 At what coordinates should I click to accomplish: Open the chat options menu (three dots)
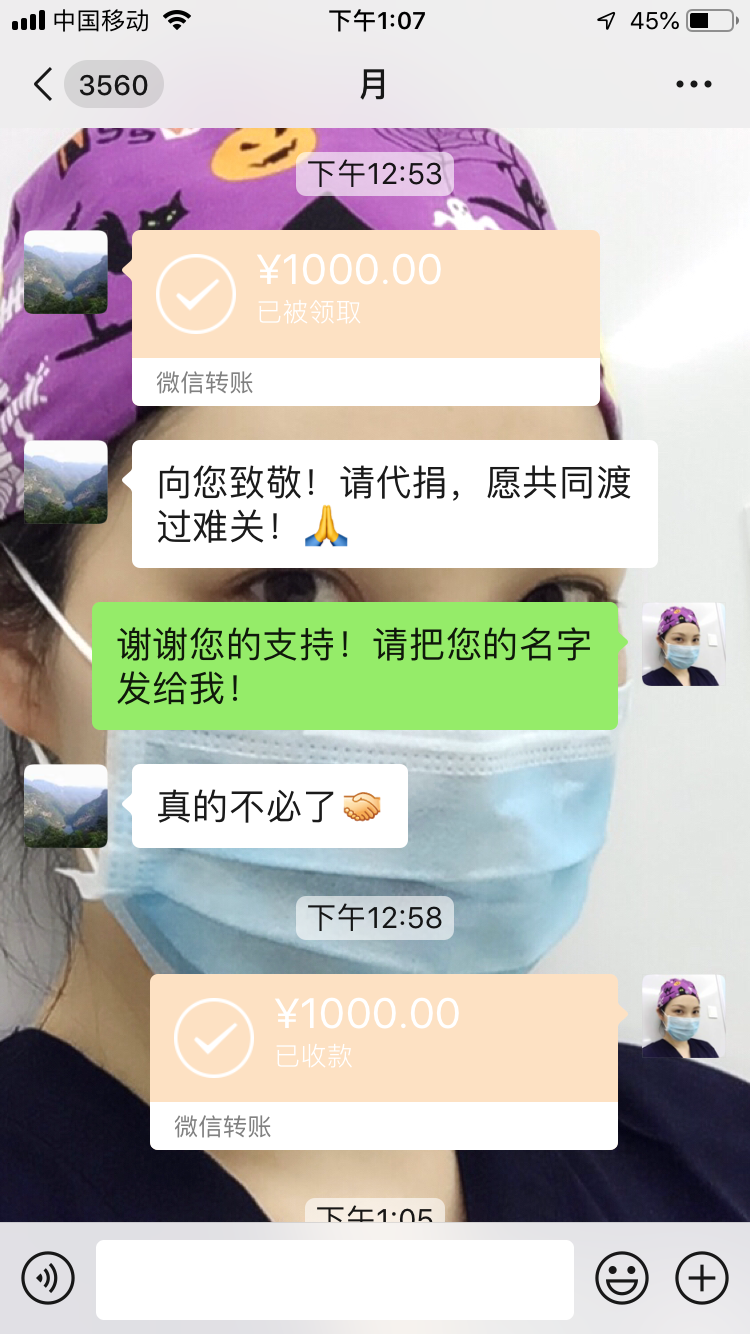[x=693, y=85]
